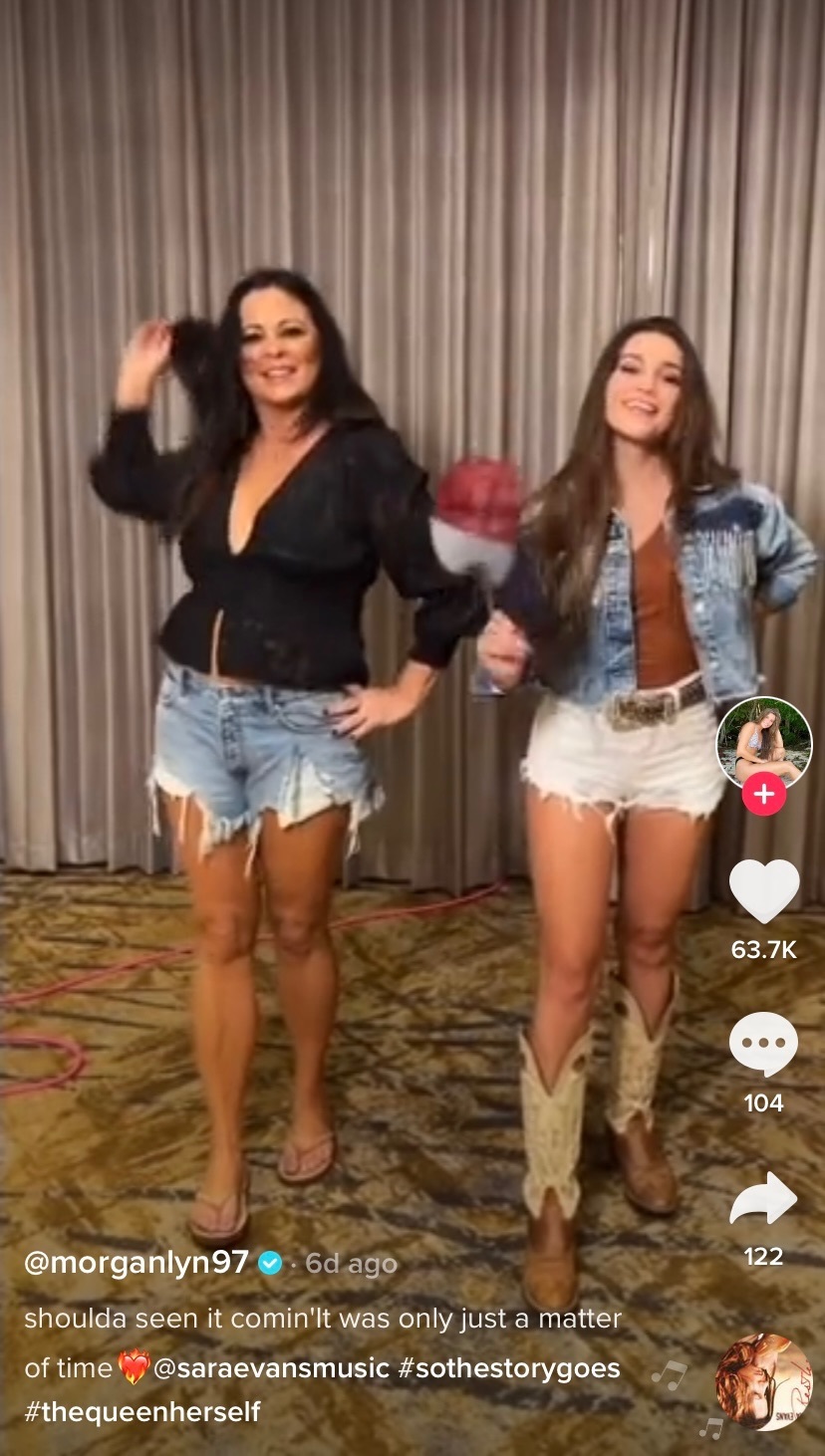Share this video via the arrow icon
This screenshot has height=1456, width=825.
point(763,1198)
